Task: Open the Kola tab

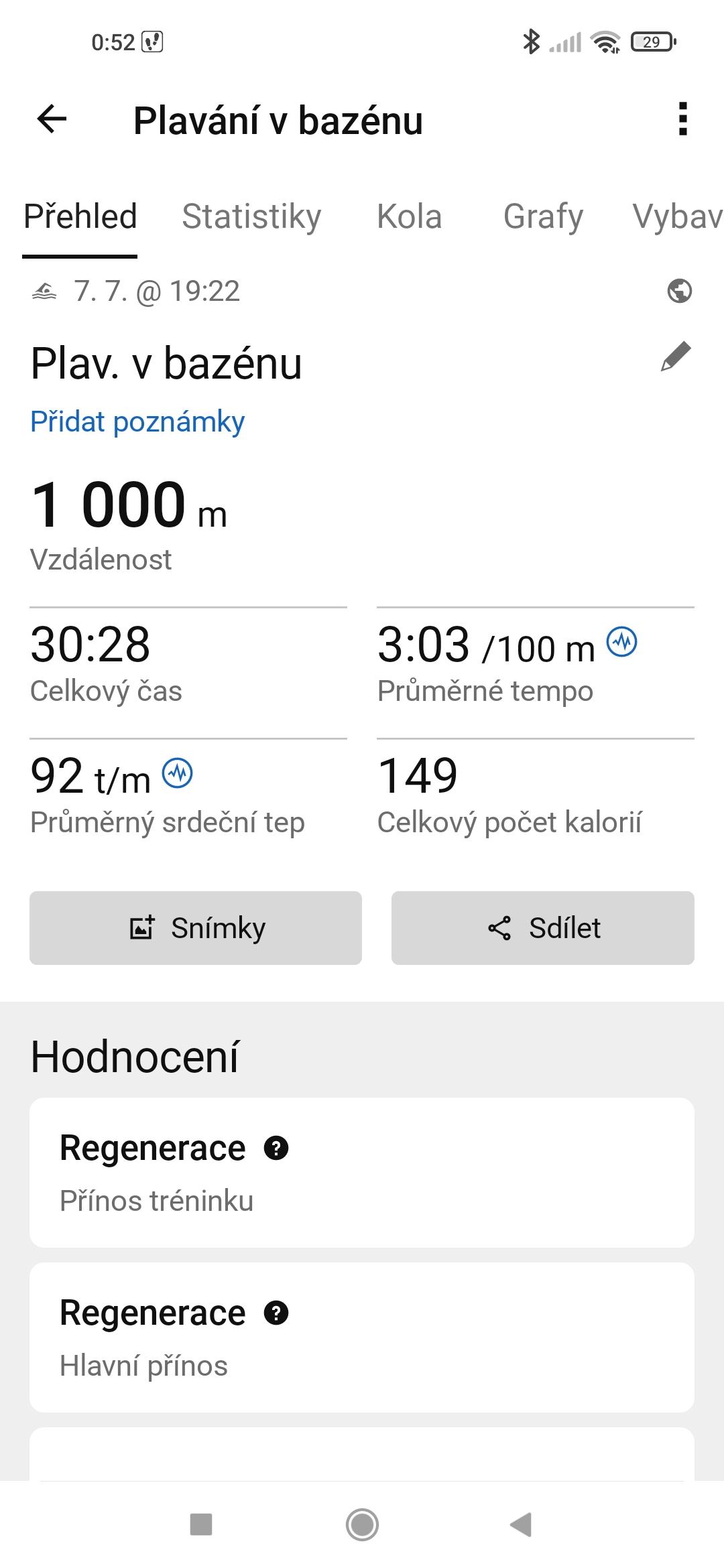Action: click(x=409, y=217)
